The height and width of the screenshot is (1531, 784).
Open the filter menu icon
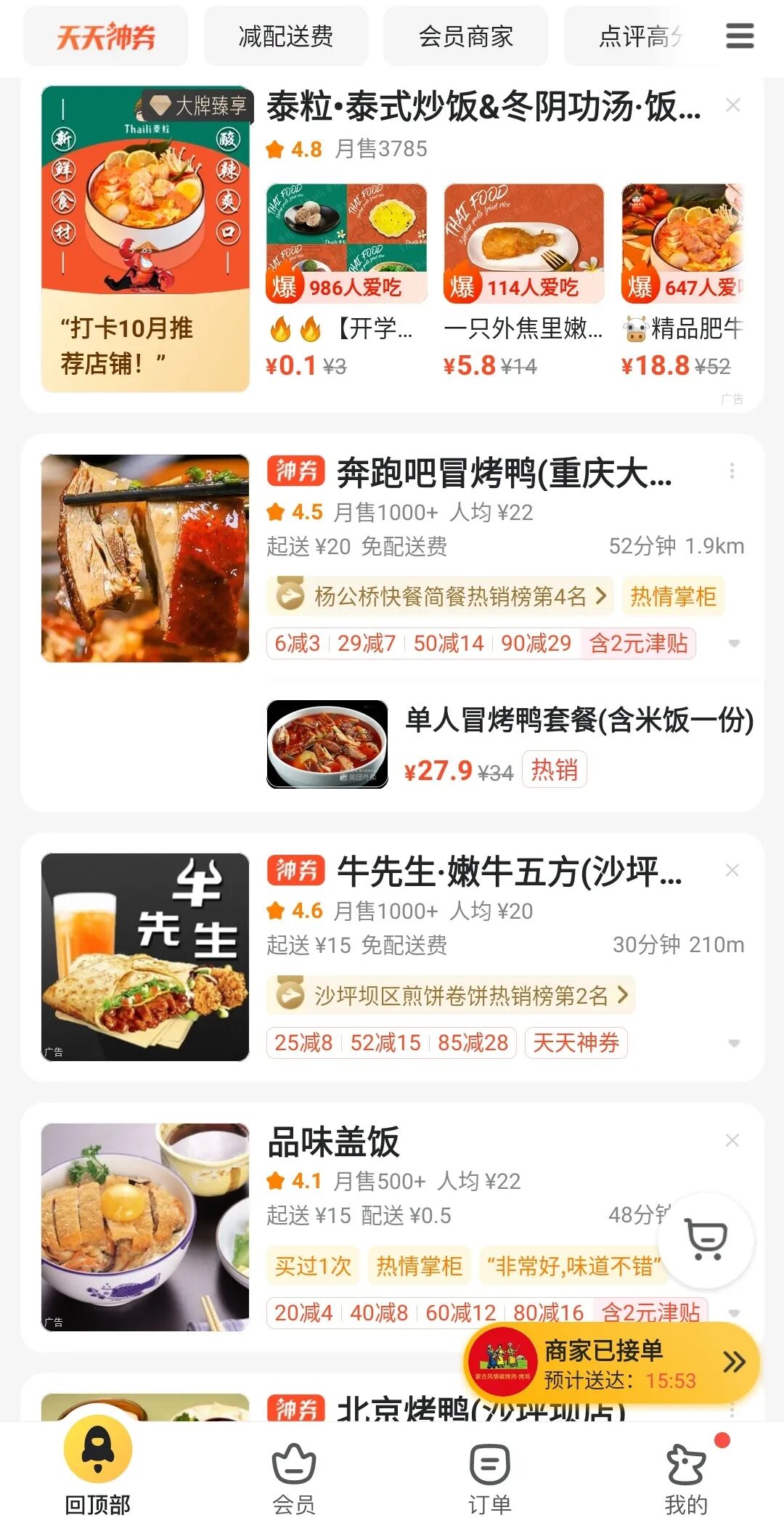[740, 36]
